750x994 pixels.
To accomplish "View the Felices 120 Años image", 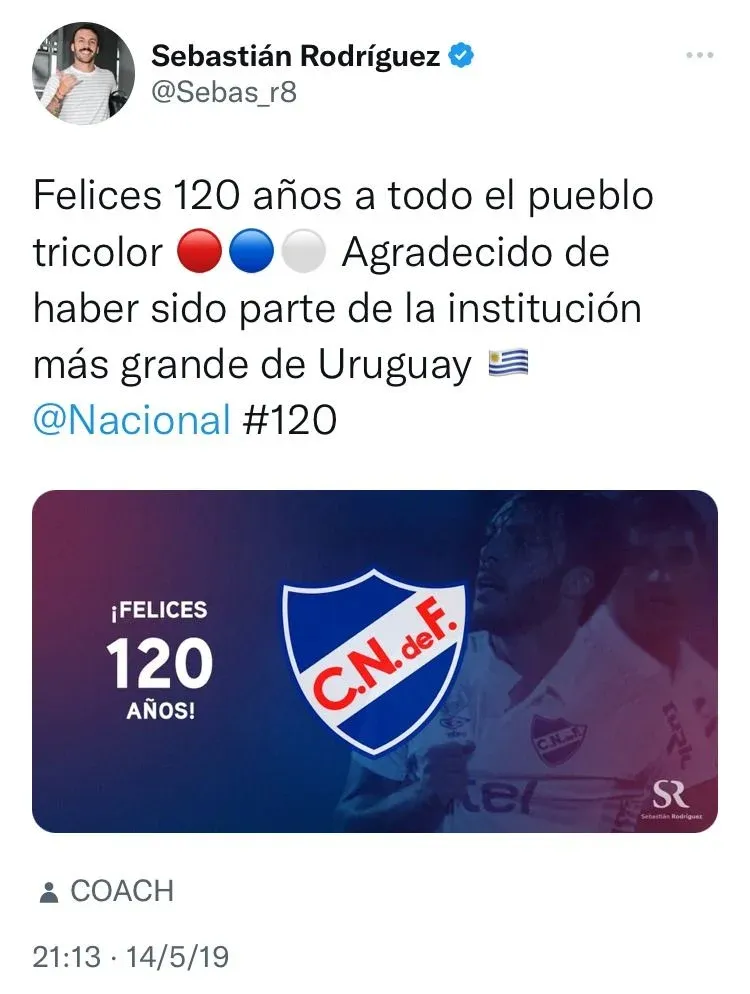I will click(x=375, y=661).
